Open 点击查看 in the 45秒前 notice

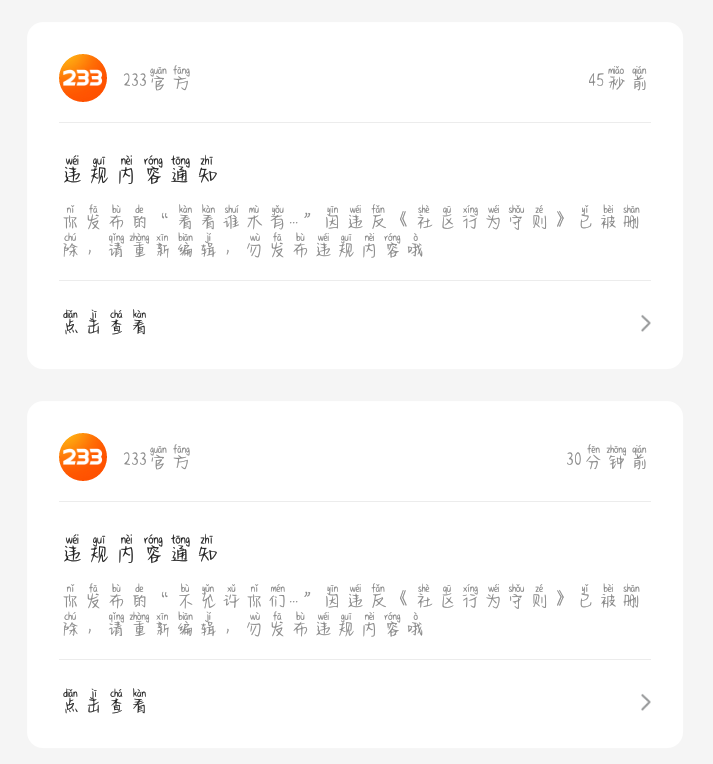point(355,323)
